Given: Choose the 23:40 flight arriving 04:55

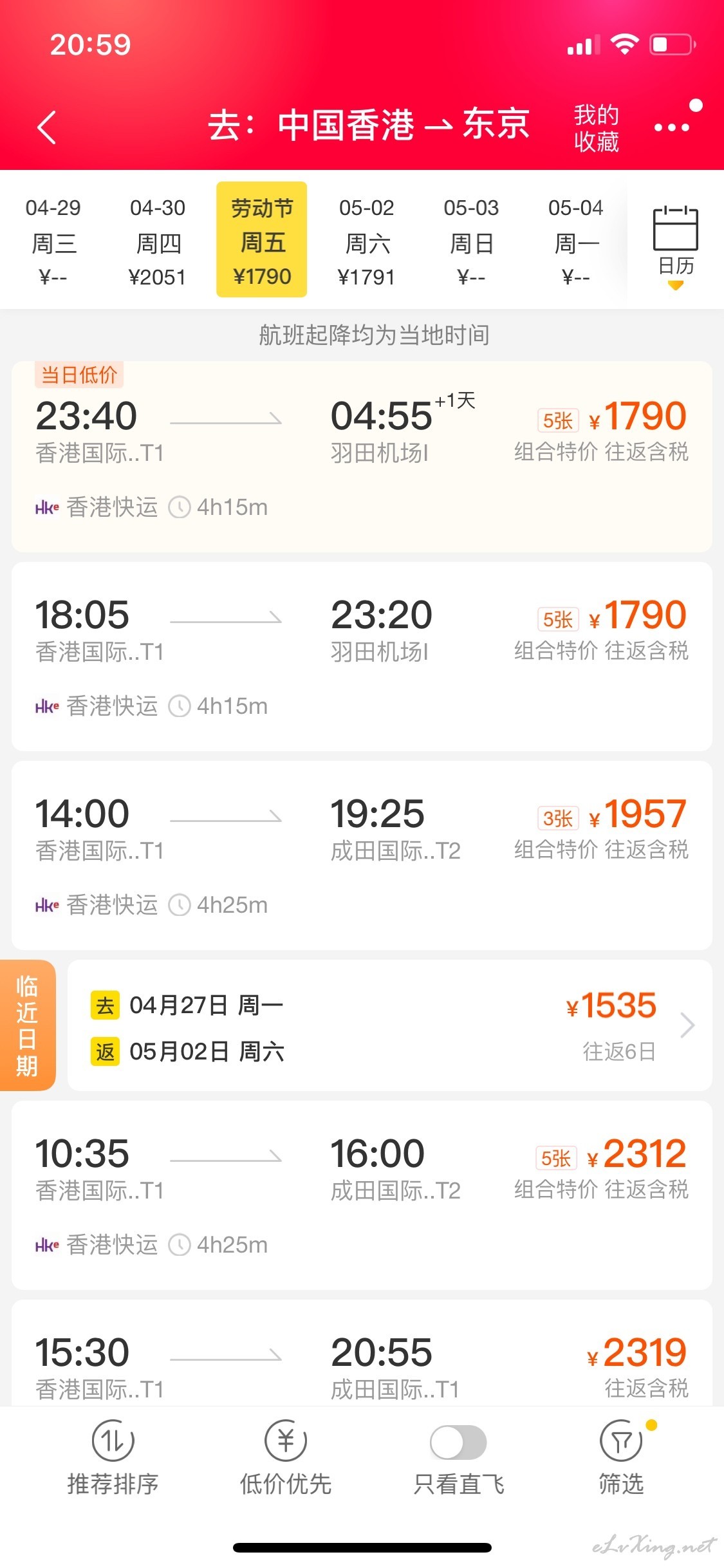Looking at the screenshot, I should (x=362, y=456).
